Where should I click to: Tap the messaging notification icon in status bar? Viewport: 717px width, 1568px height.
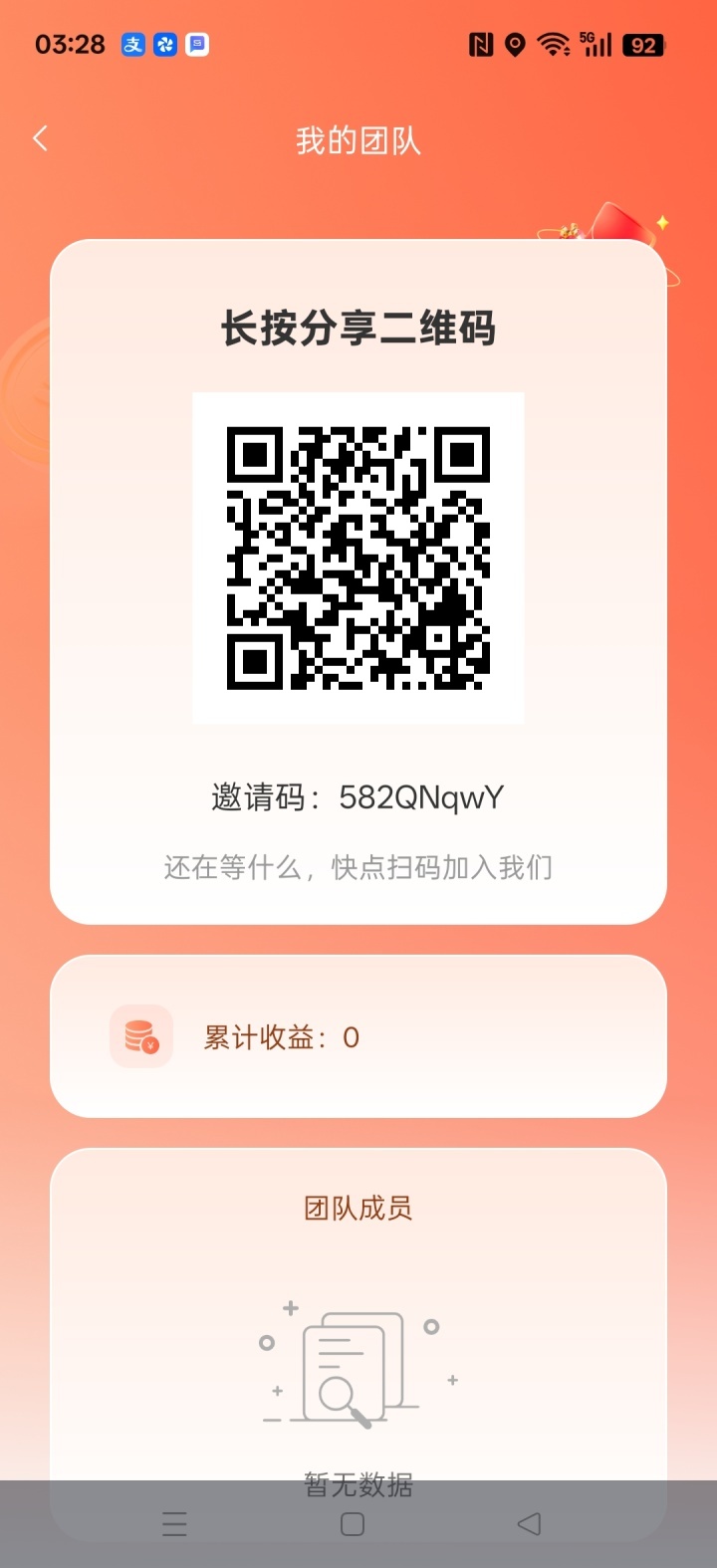tap(196, 45)
